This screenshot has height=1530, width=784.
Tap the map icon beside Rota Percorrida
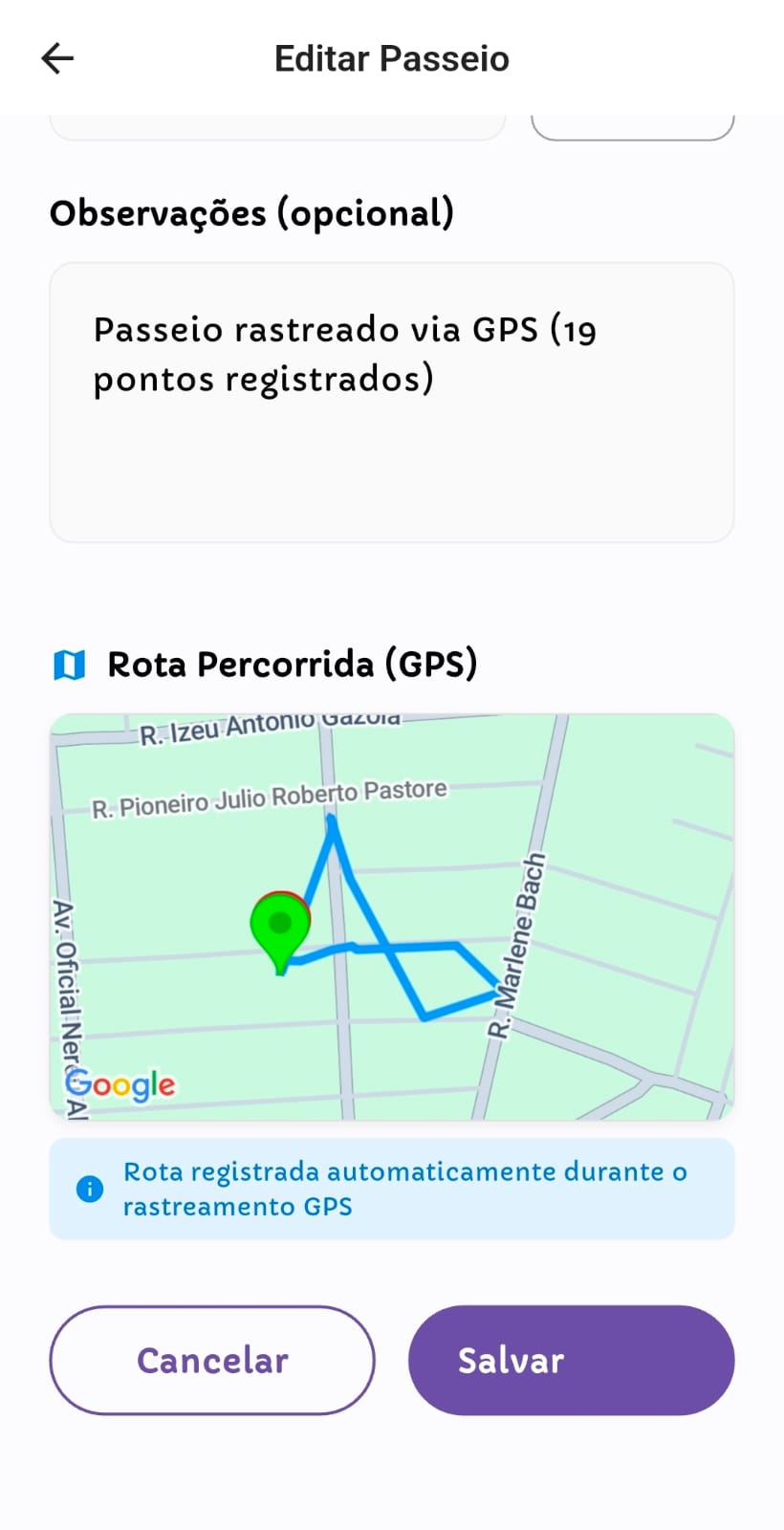coord(71,663)
